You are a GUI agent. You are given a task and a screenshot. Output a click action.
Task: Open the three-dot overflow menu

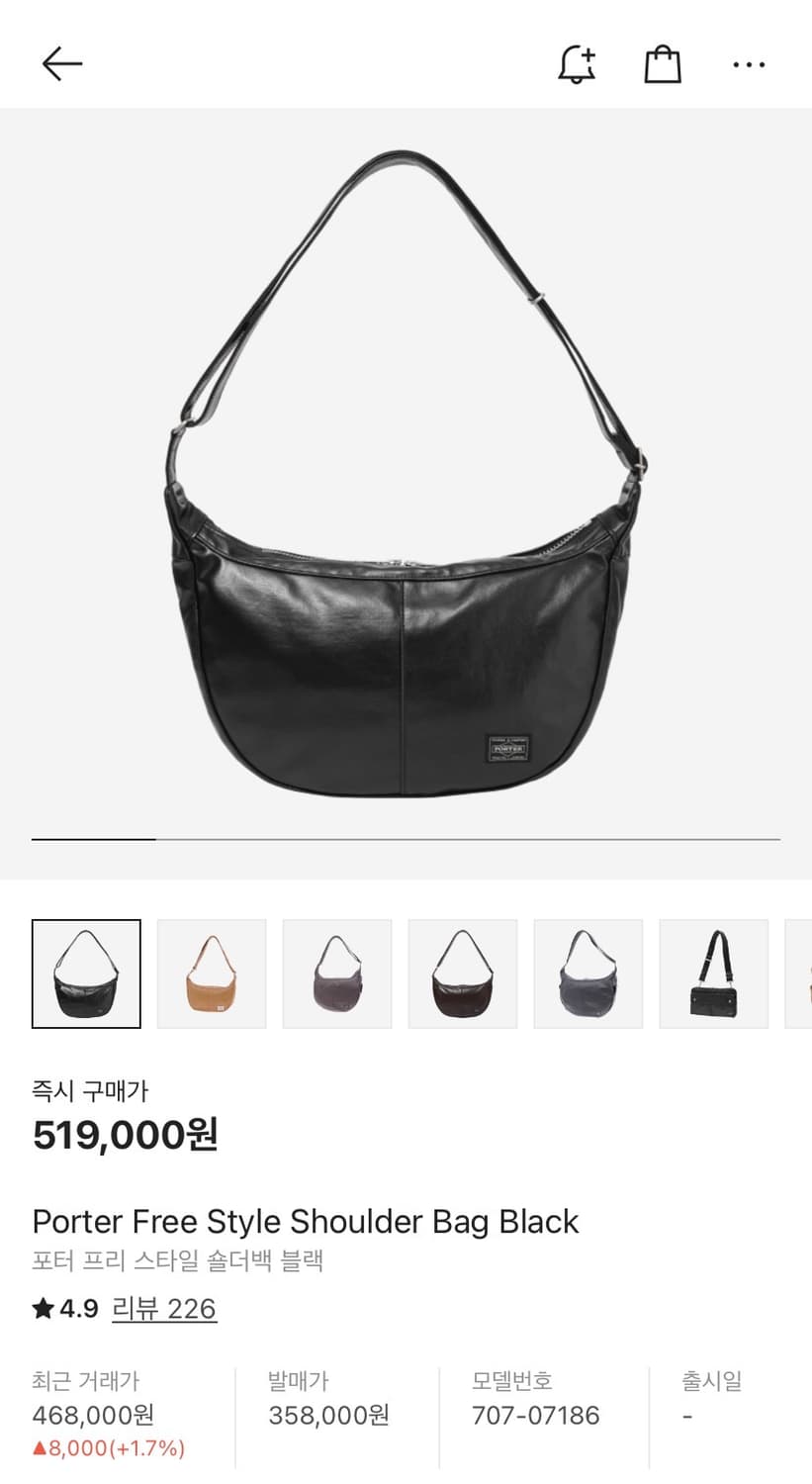click(x=749, y=65)
